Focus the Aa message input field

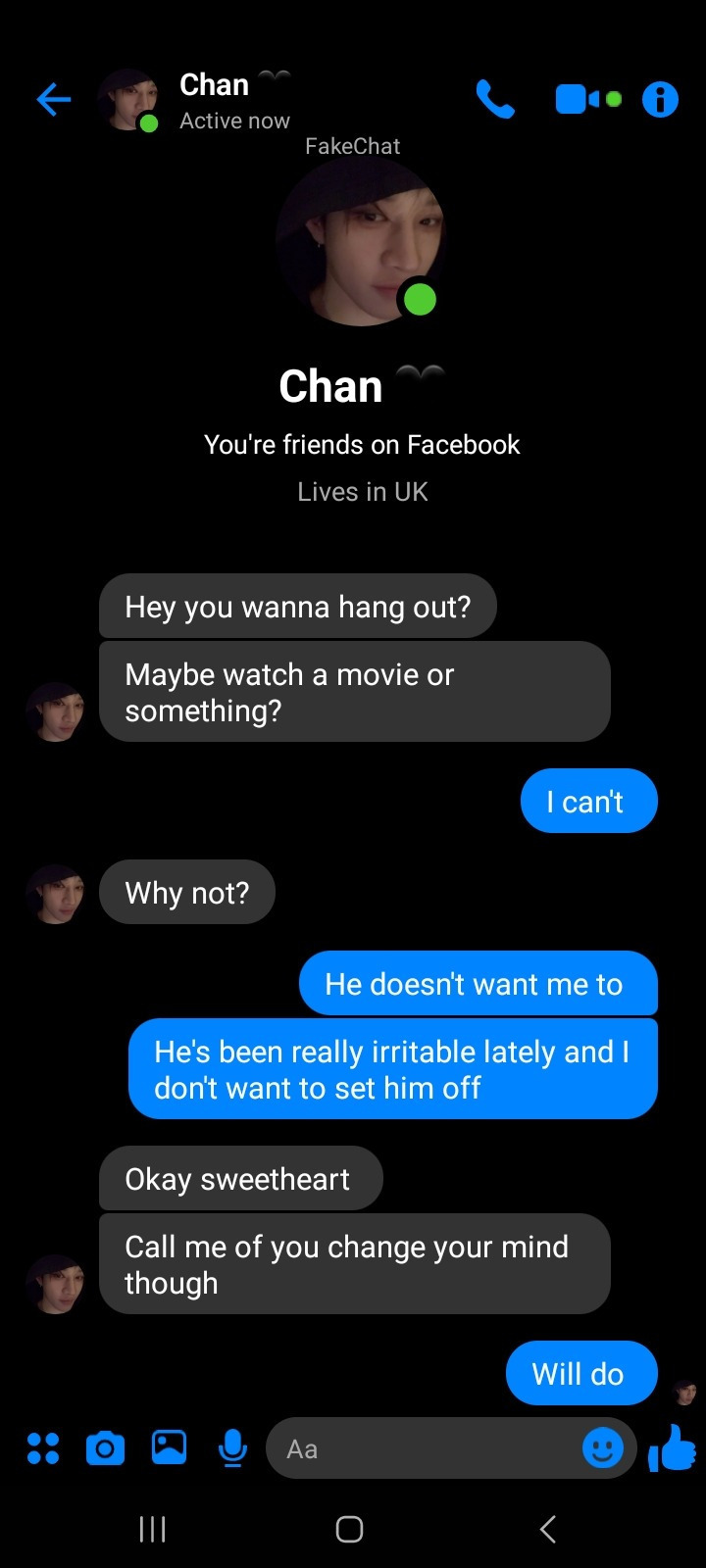(x=422, y=1448)
